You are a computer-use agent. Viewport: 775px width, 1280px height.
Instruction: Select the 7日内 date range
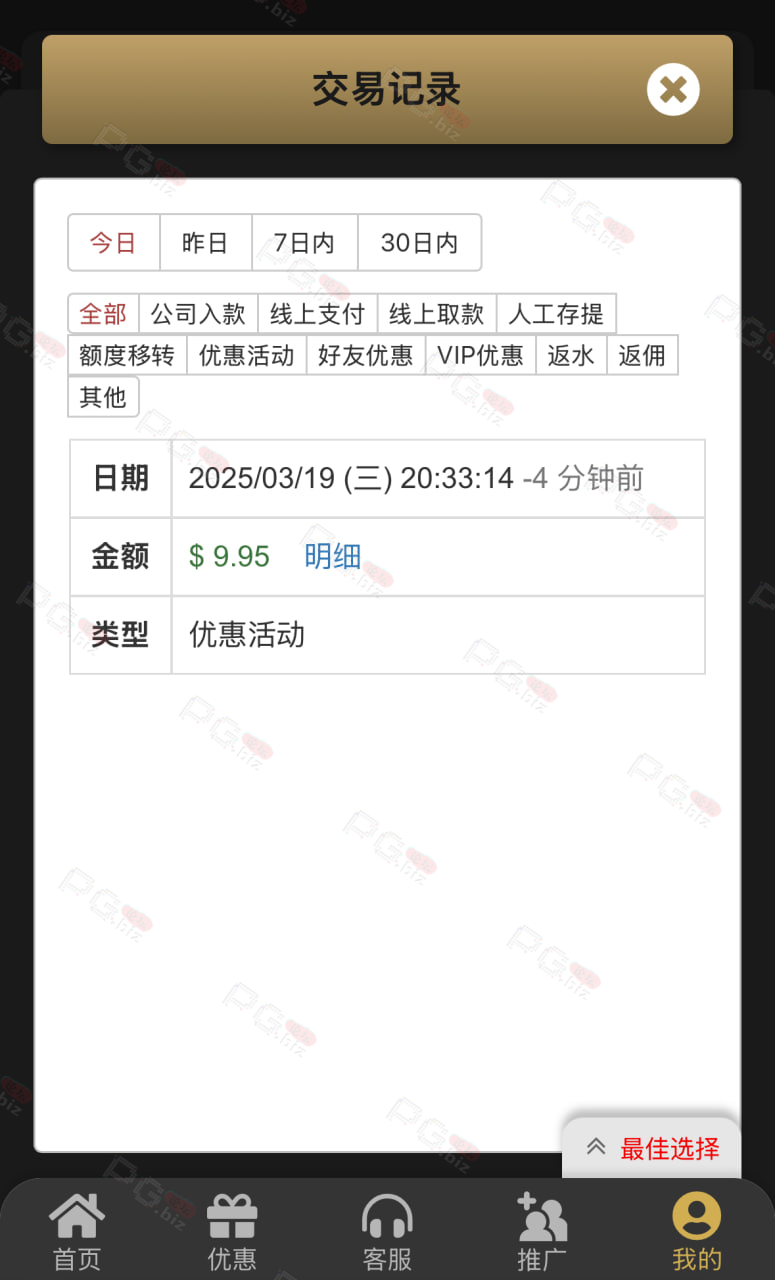click(x=304, y=243)
